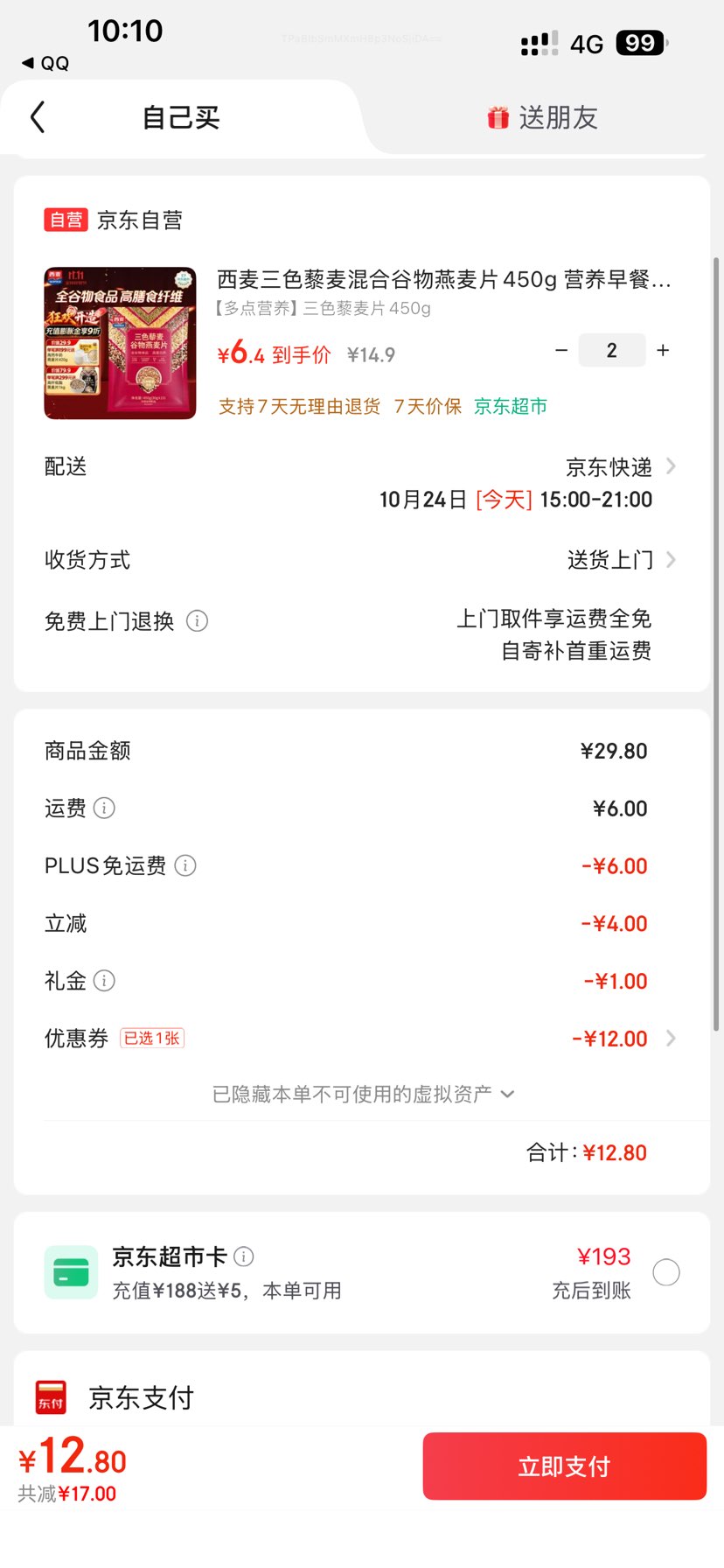This screenshot has height=1568, width=724.
Task: Edit the quantity field showing 2
Action: click(x=612, y=351)
